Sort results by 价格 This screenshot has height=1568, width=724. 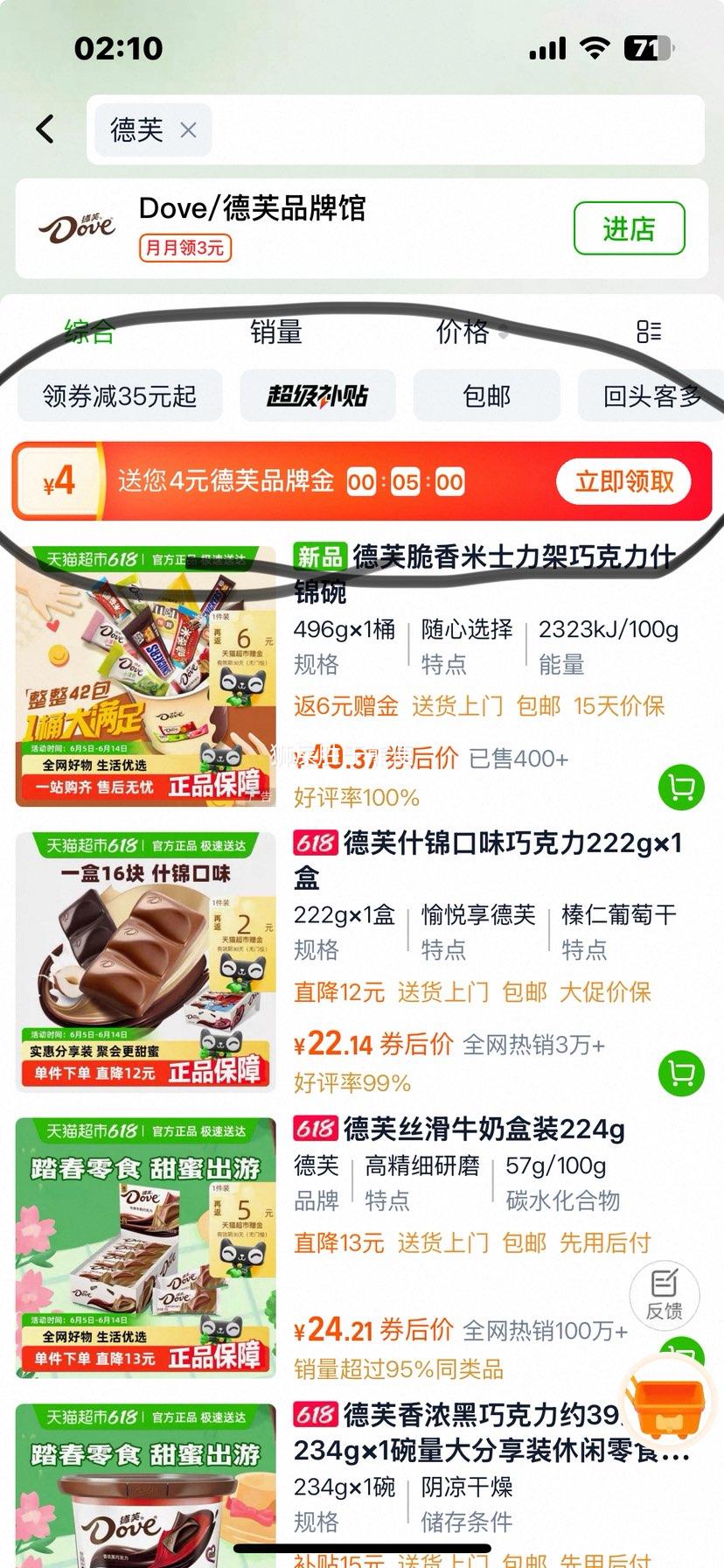[x=463, y=332]
